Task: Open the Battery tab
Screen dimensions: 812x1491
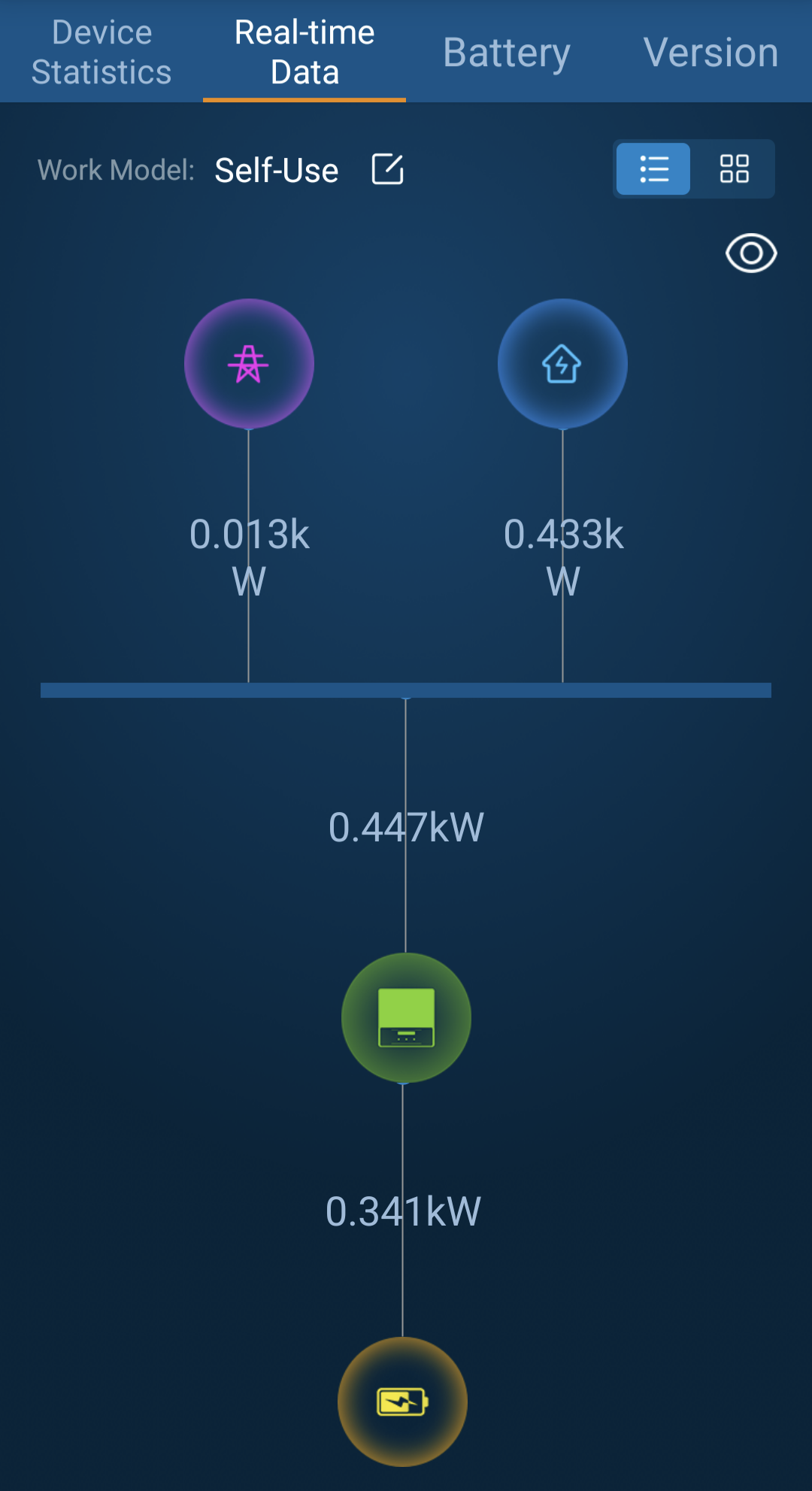Action: (507, 52)
